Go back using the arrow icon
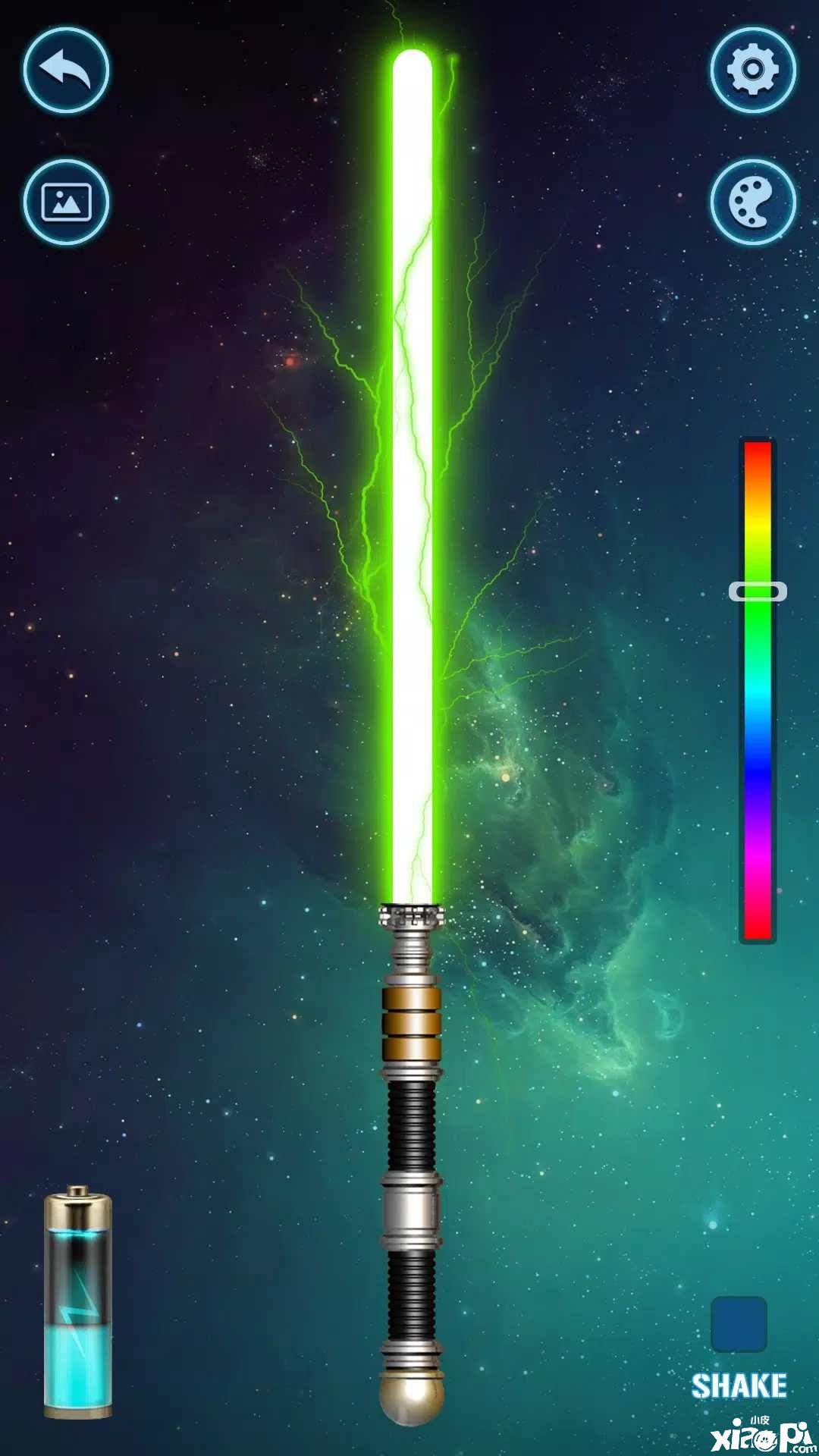The height and width of the screenshot is (1456, 819). [66, 71]
